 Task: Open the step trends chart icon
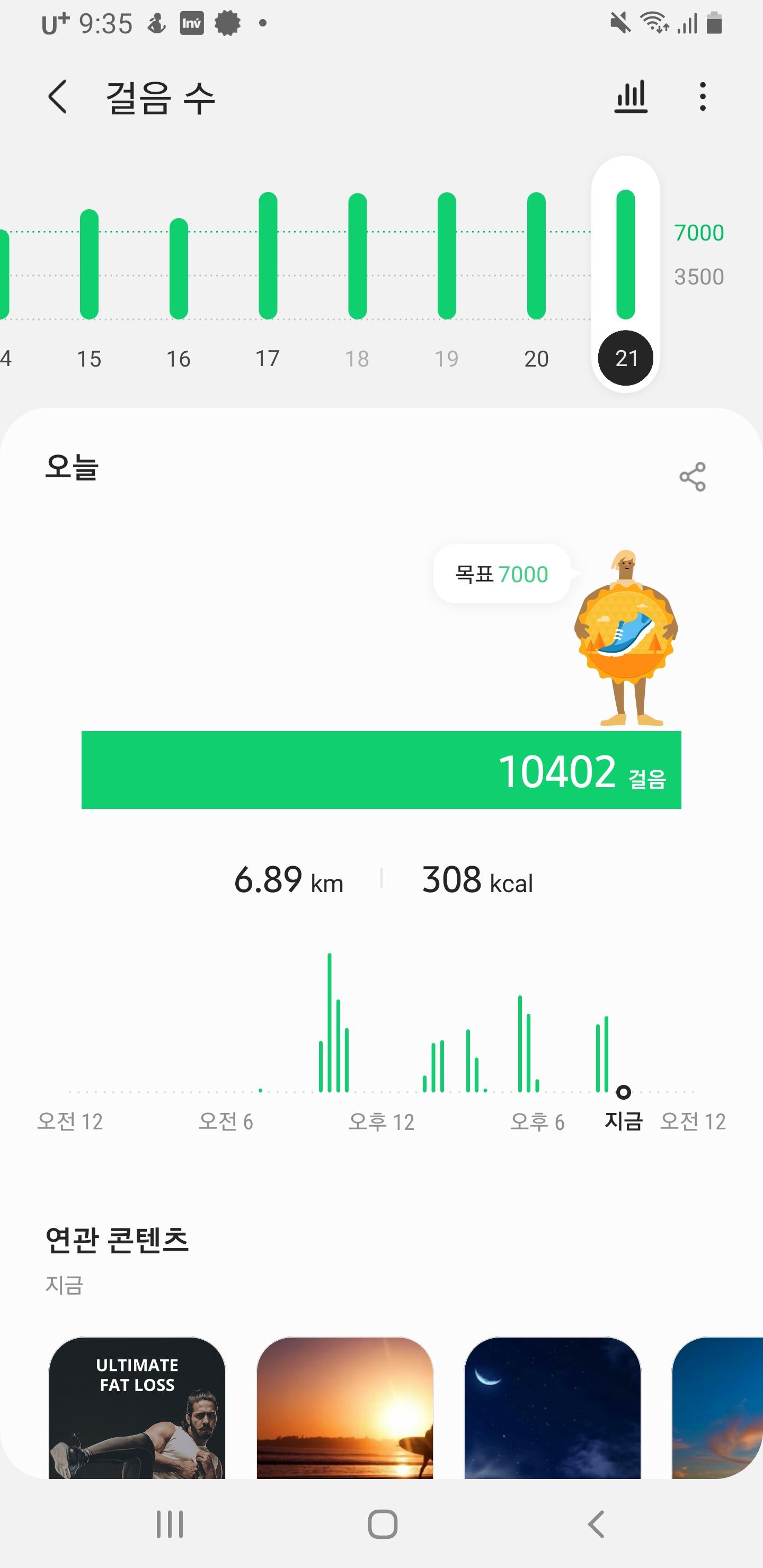pos(631,97)
